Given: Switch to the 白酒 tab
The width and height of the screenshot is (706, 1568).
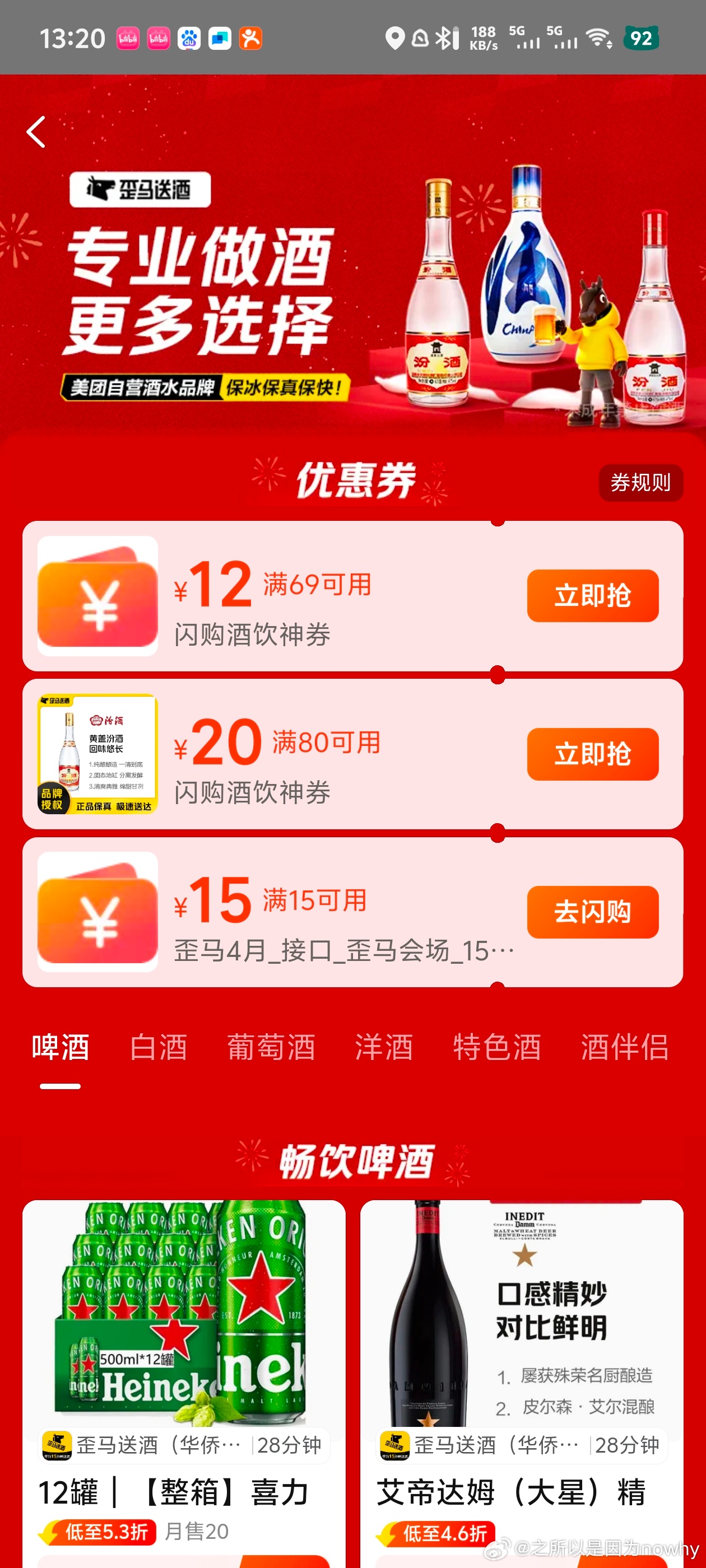Looking at the screenshot, I should pos(159,1047).
